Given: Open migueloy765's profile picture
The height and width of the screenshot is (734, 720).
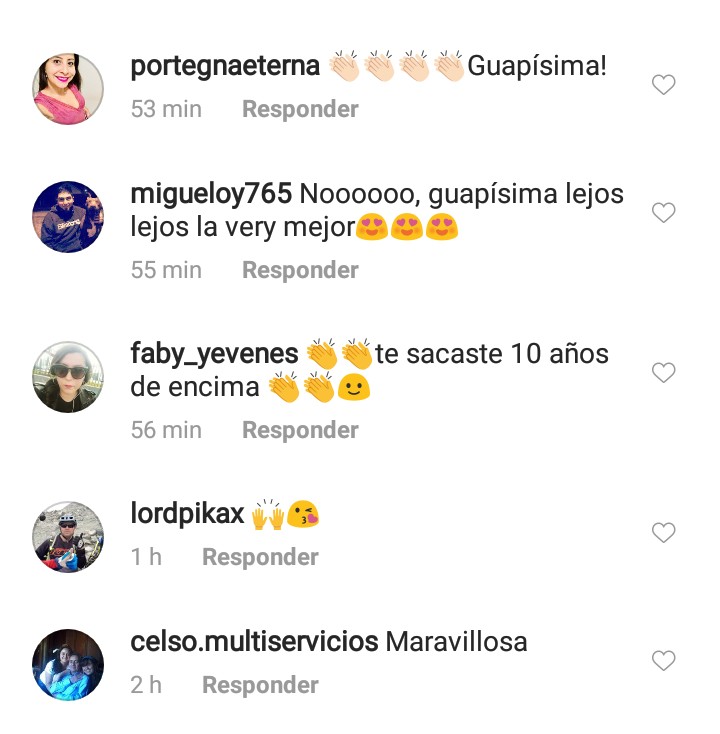Looking at the screenshot, I should pos(68,217).
